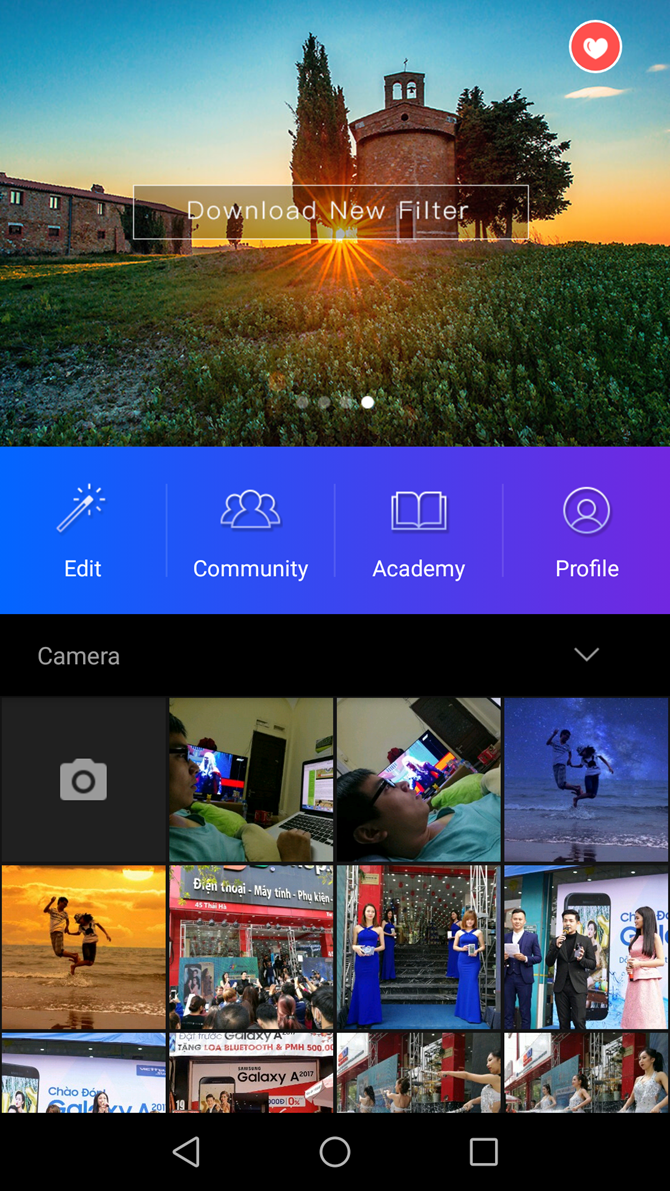Select the blue starry beach jump photo
Viewport: 670px width, 1191px height.
point(587,780)
